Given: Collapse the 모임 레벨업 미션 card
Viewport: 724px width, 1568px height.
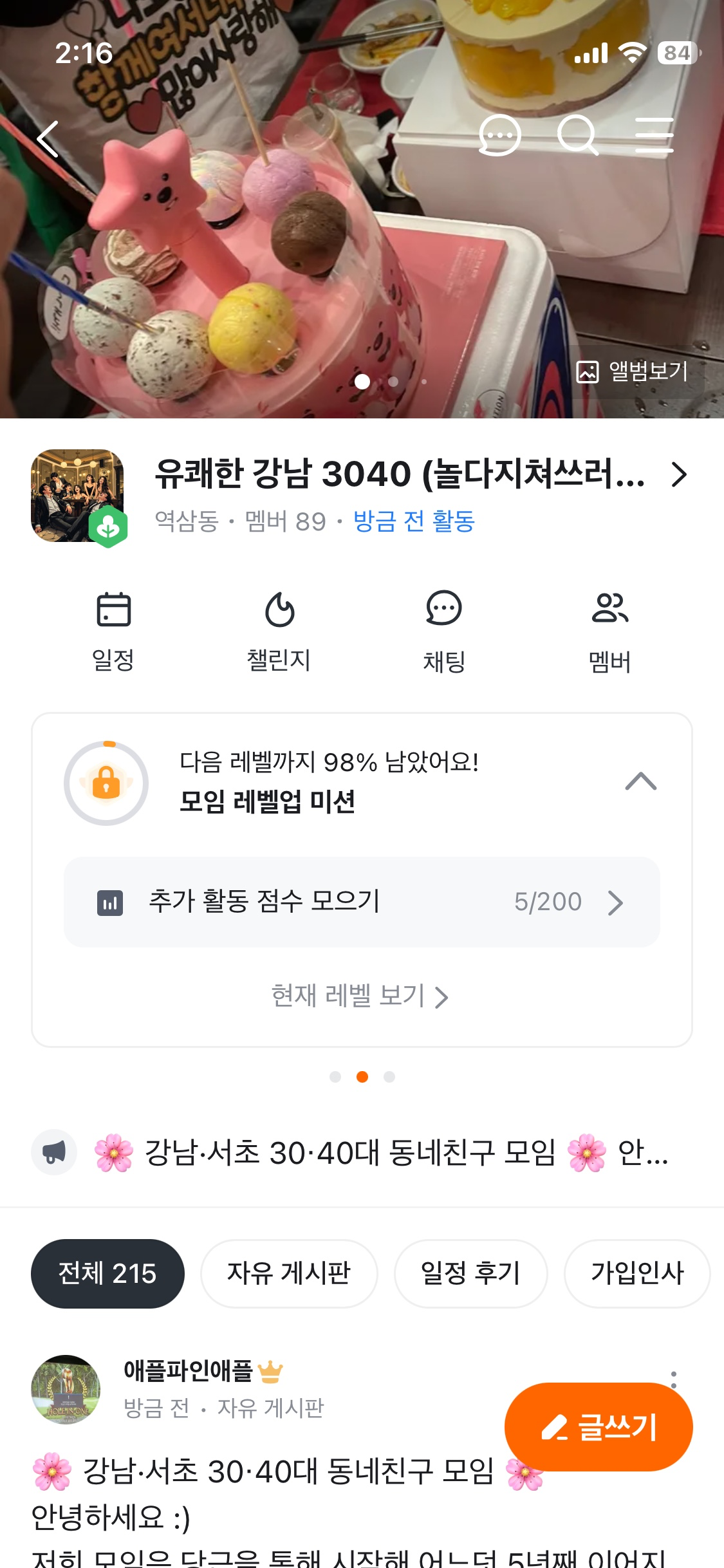Looking at the screenshot, I should tap(640, 781).
